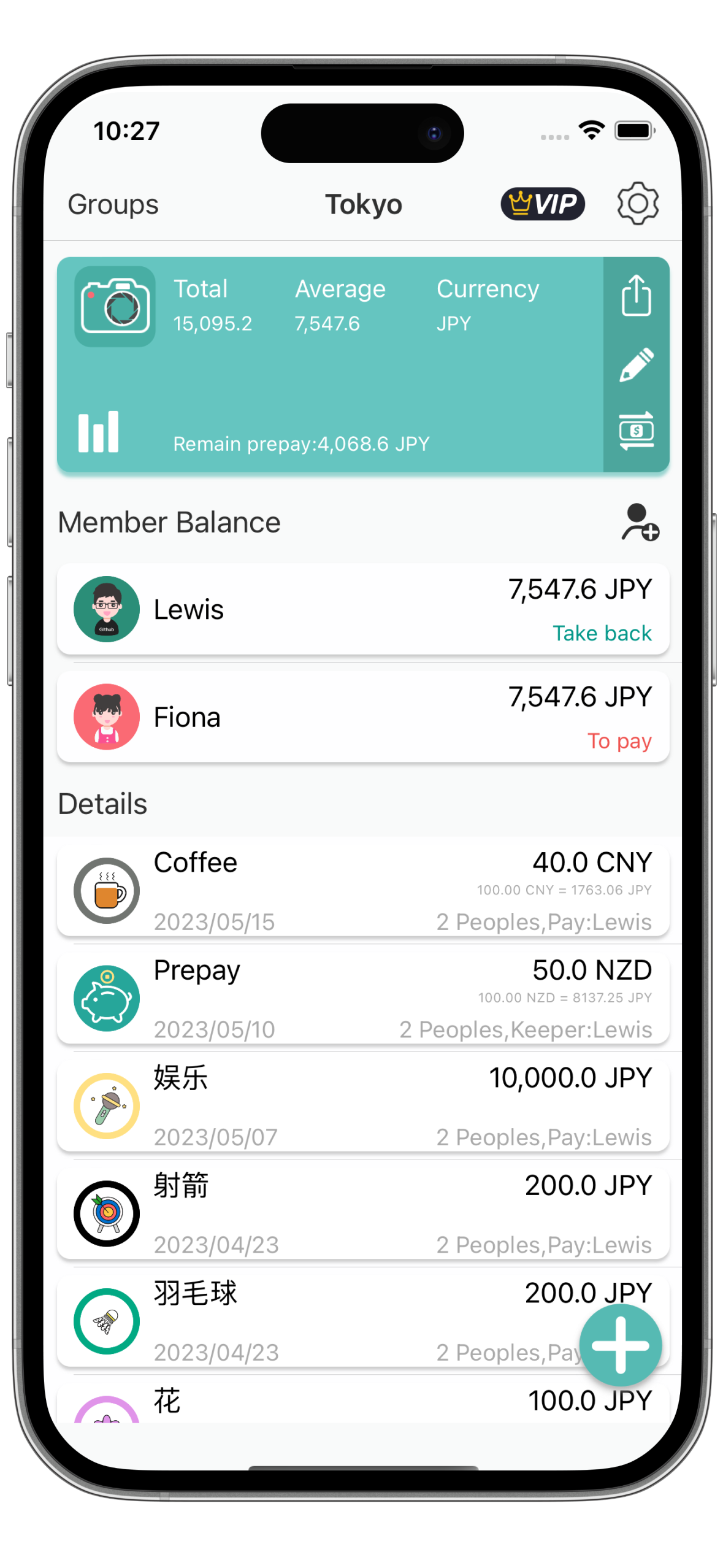Viewport: 723px width, 1568px height.
Task: Edit the group with the pencil icon
Action: coord(636,365)
